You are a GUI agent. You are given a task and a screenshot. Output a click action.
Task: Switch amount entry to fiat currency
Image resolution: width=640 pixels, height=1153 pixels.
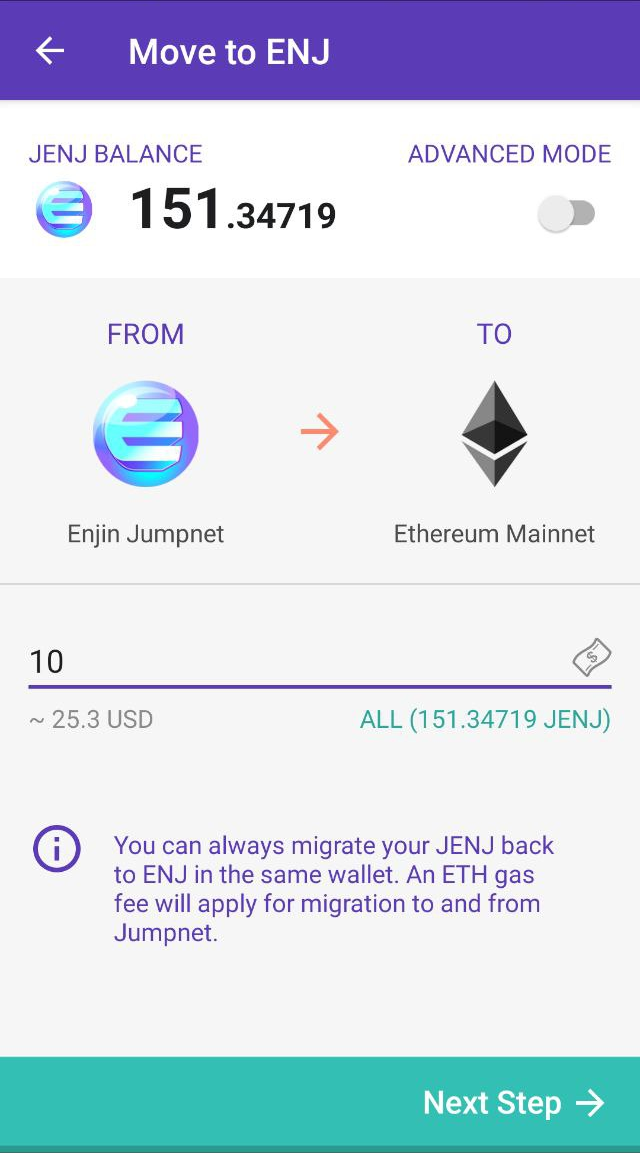coord(591,657)
